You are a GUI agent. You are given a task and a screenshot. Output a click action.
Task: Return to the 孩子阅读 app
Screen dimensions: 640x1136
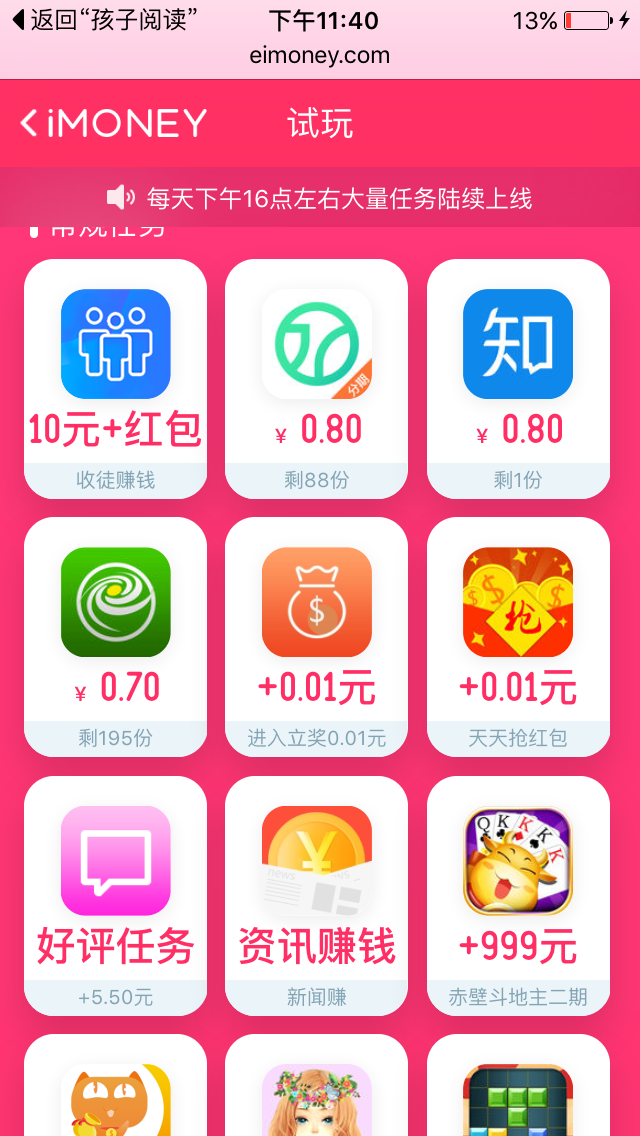pyautogui.click(x=104, y=20)
